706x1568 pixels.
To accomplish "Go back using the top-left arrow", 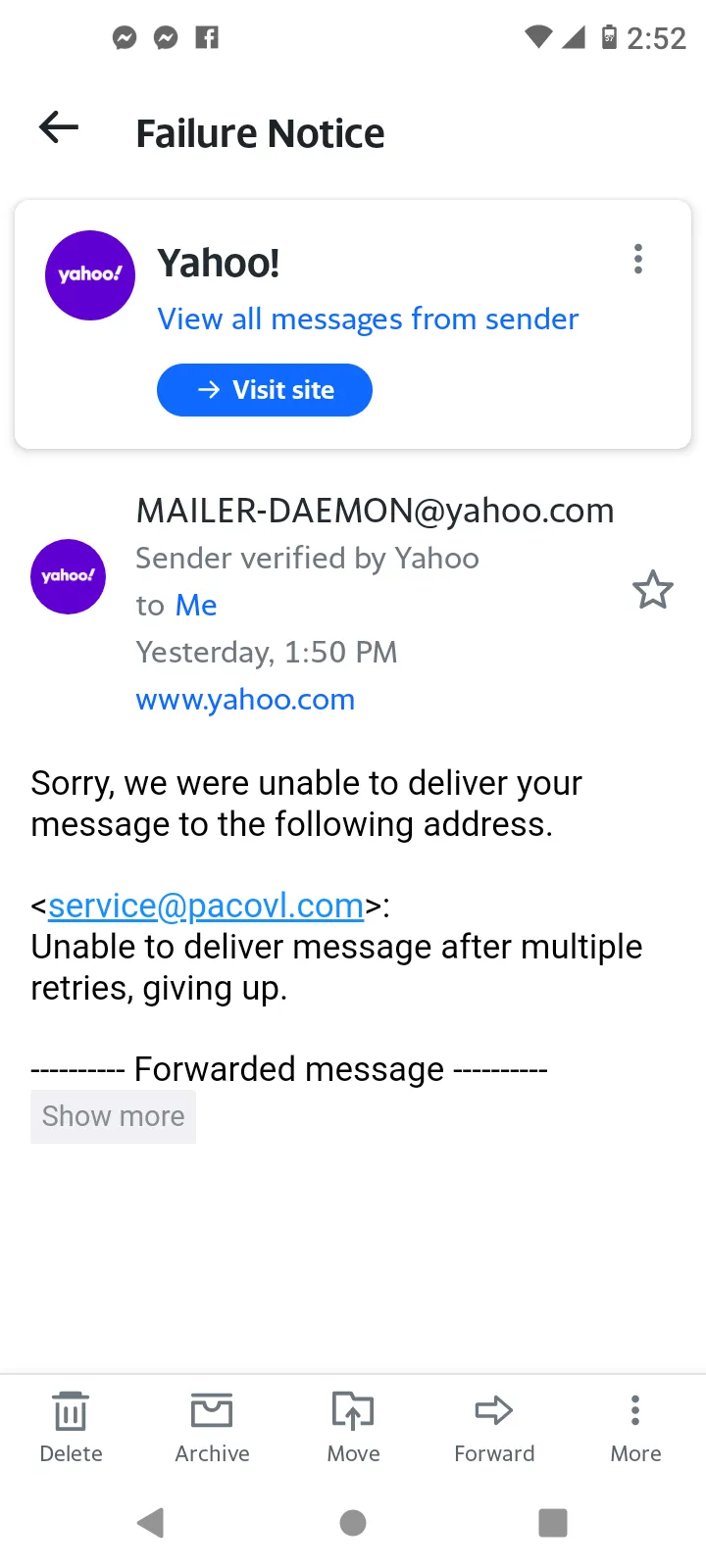I will 59,127.
